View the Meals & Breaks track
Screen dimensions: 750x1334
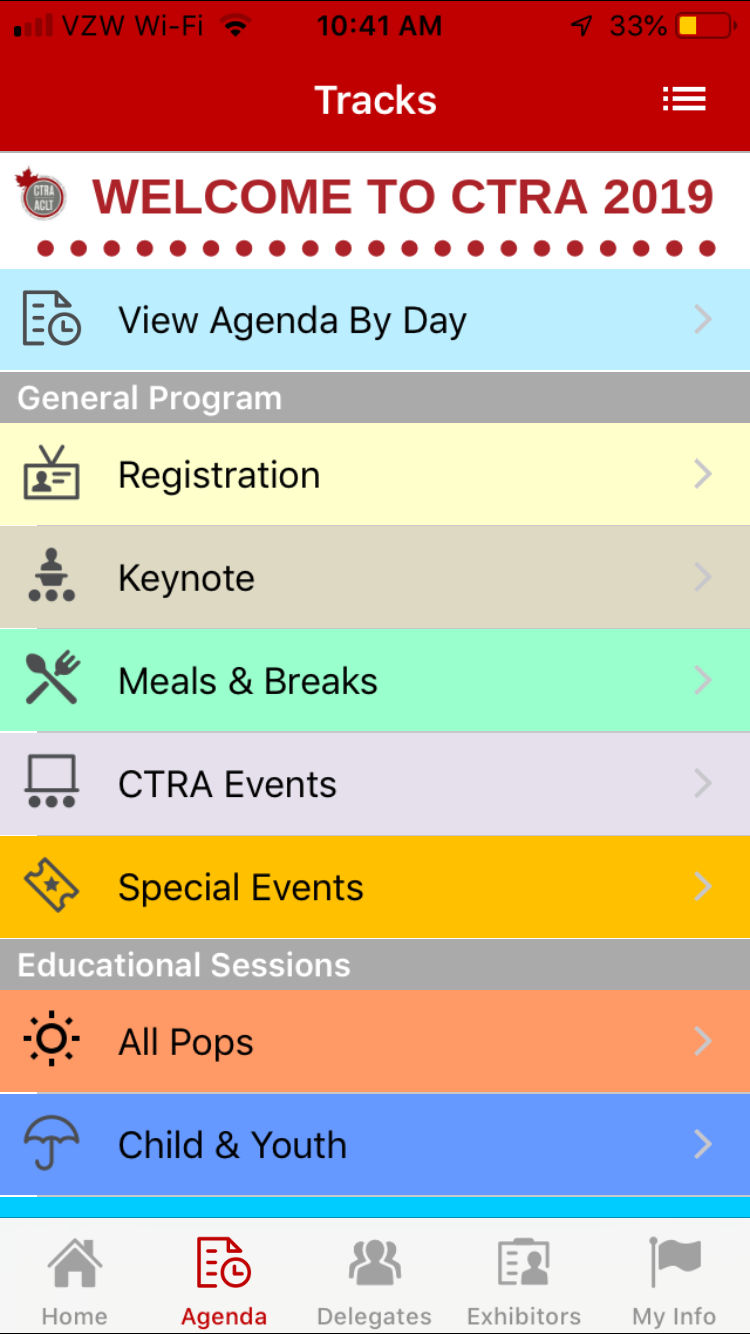click(375, 681)
